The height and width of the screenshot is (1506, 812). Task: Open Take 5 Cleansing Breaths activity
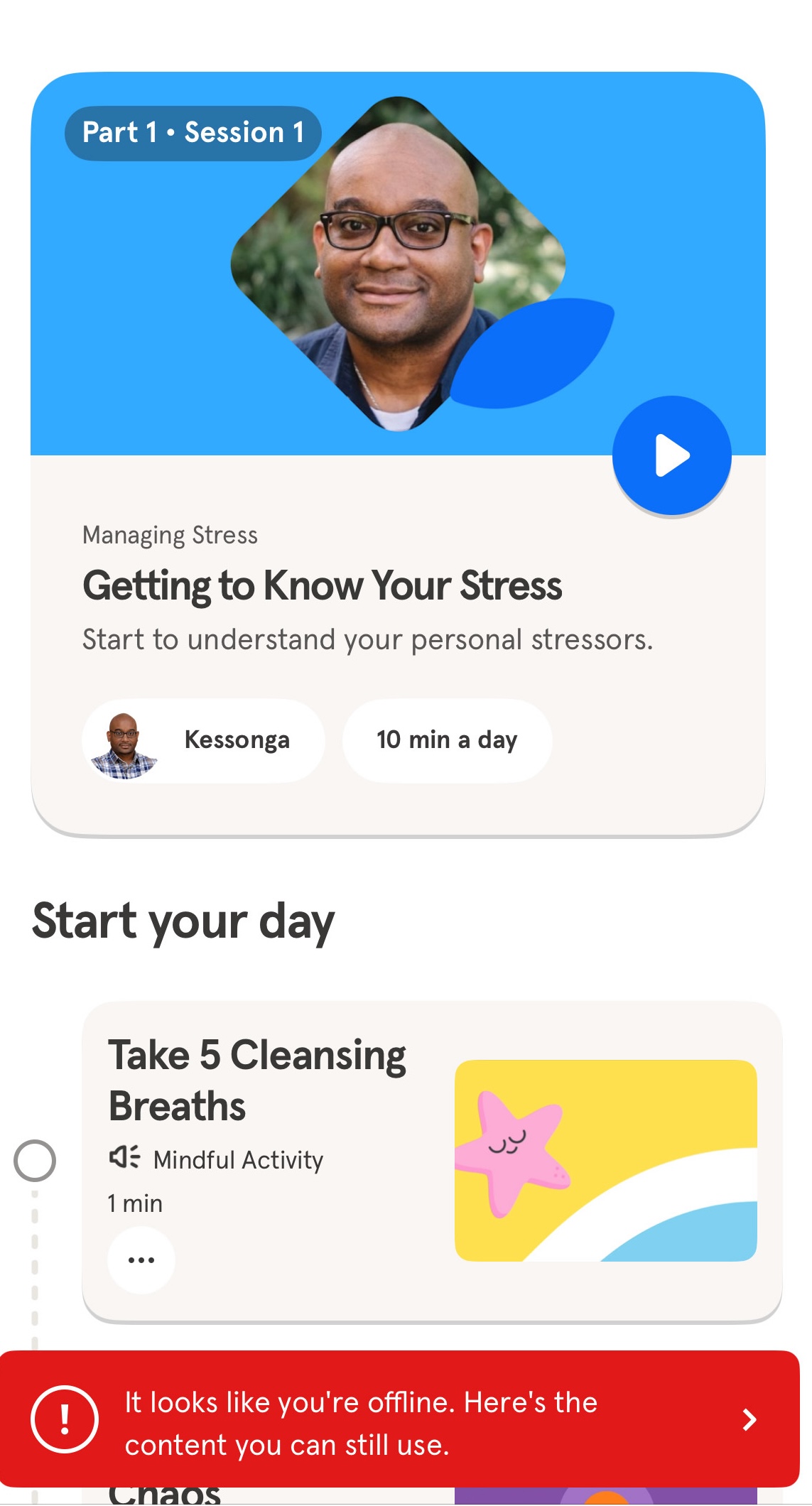click(x=284, y=1080)
